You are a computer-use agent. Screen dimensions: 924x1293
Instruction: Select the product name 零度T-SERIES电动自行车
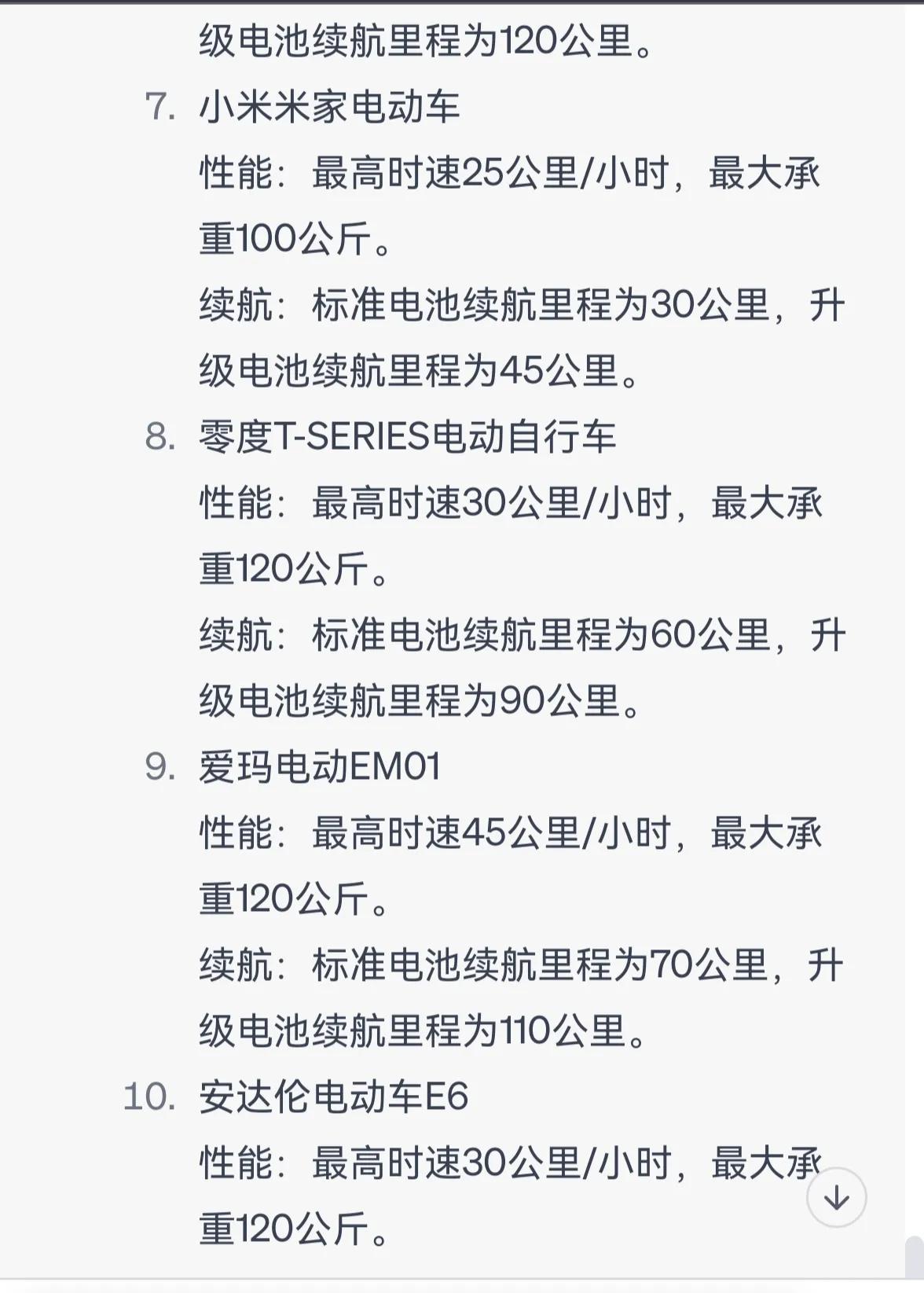pos(409,438)
